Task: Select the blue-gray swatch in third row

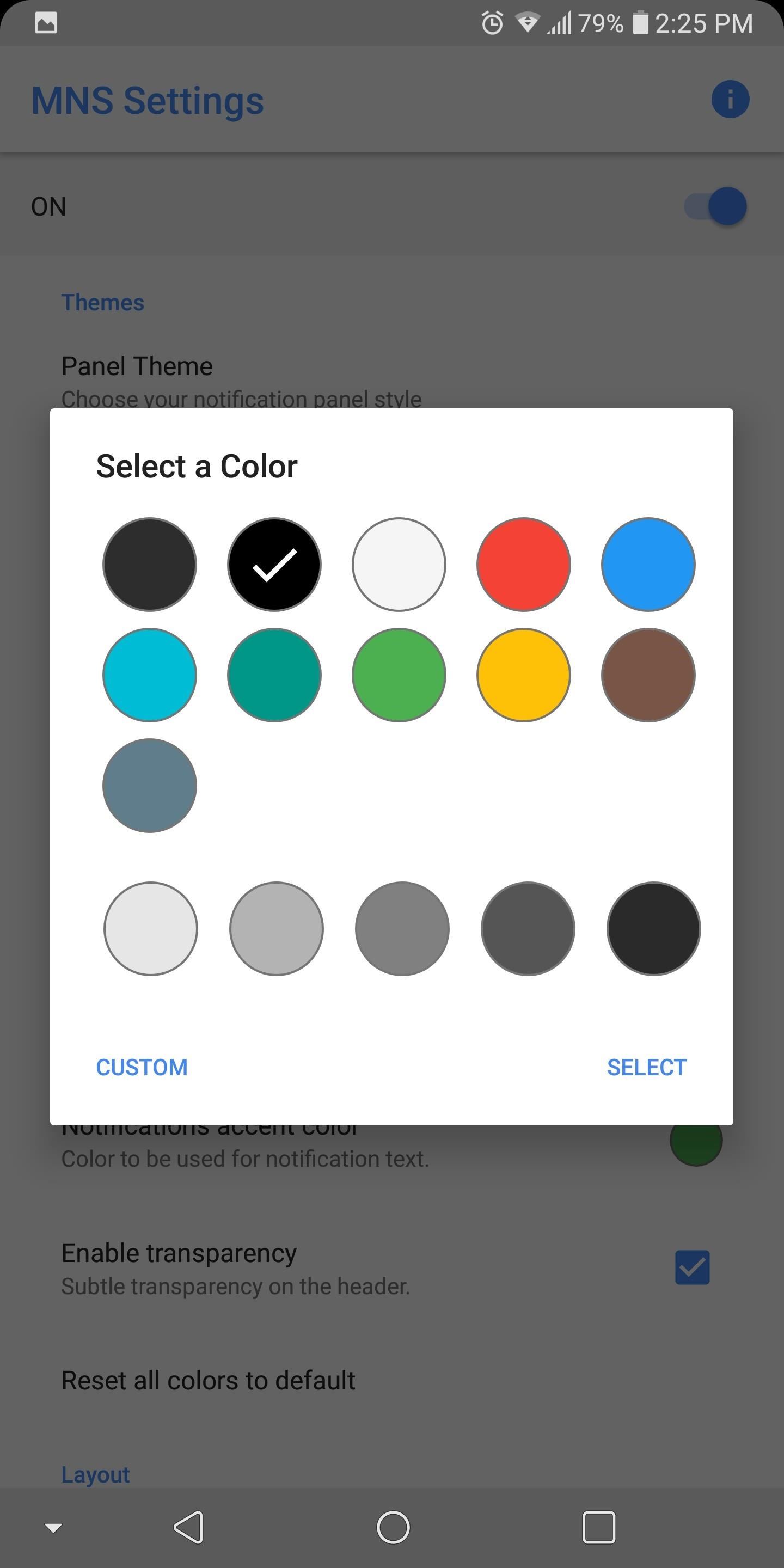Action: (149, 786)
